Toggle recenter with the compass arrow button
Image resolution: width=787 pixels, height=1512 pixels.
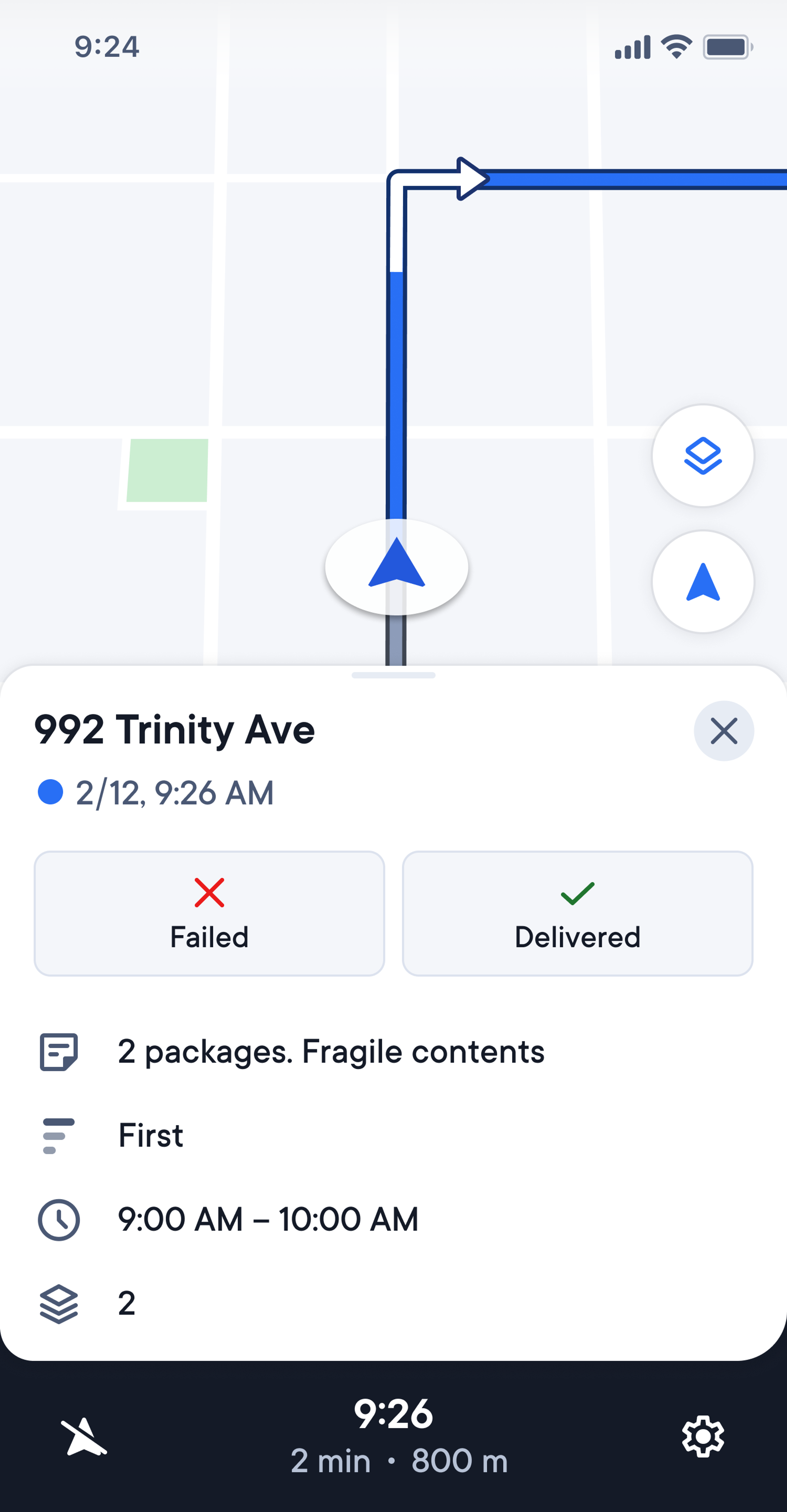[x=703, y=582]
